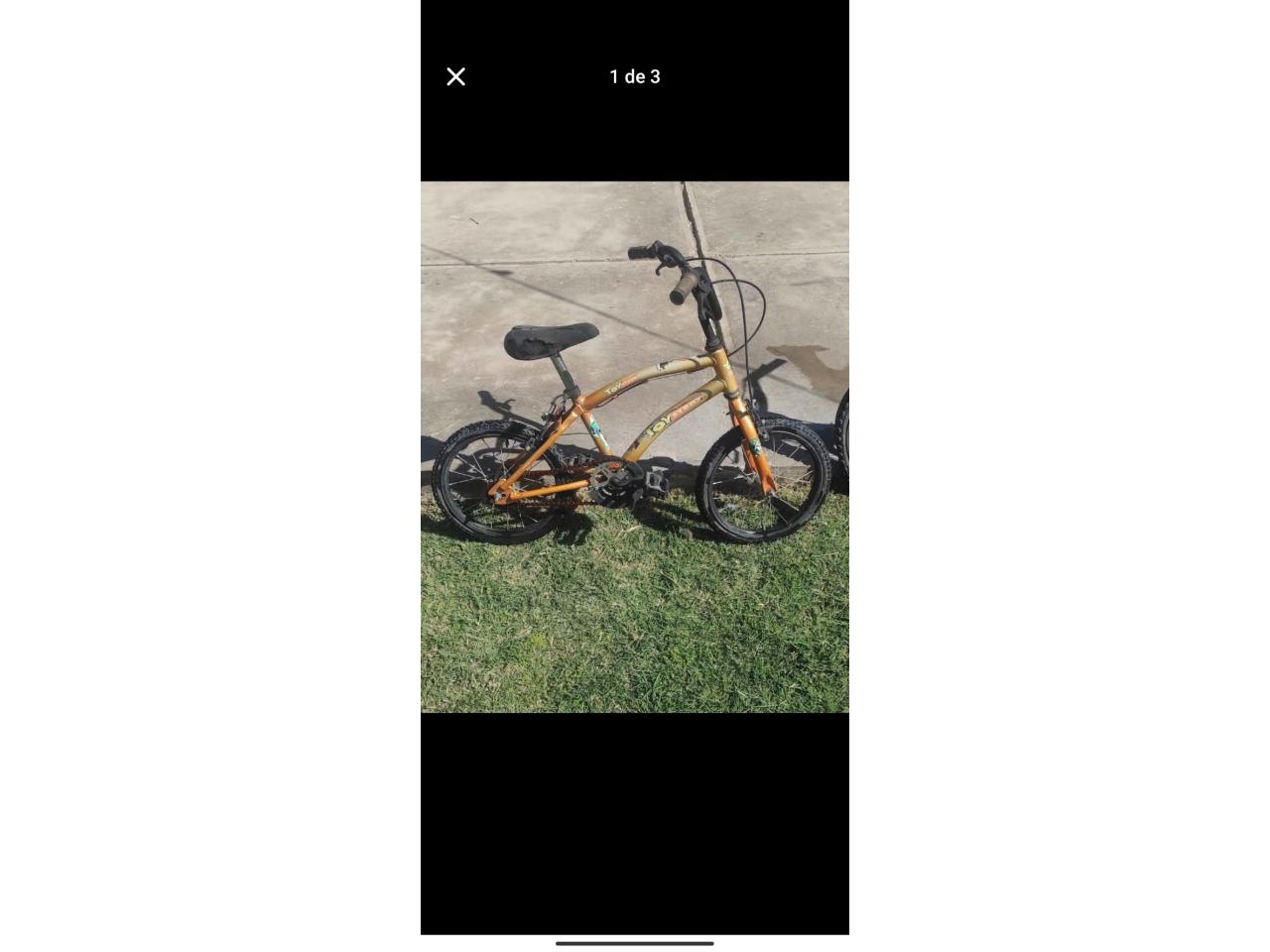Image resolution: width=1270 pixels, height=952 pixels.
Task: Close the photo viewer
Action: pyautogui.click(x=455, y=76)
